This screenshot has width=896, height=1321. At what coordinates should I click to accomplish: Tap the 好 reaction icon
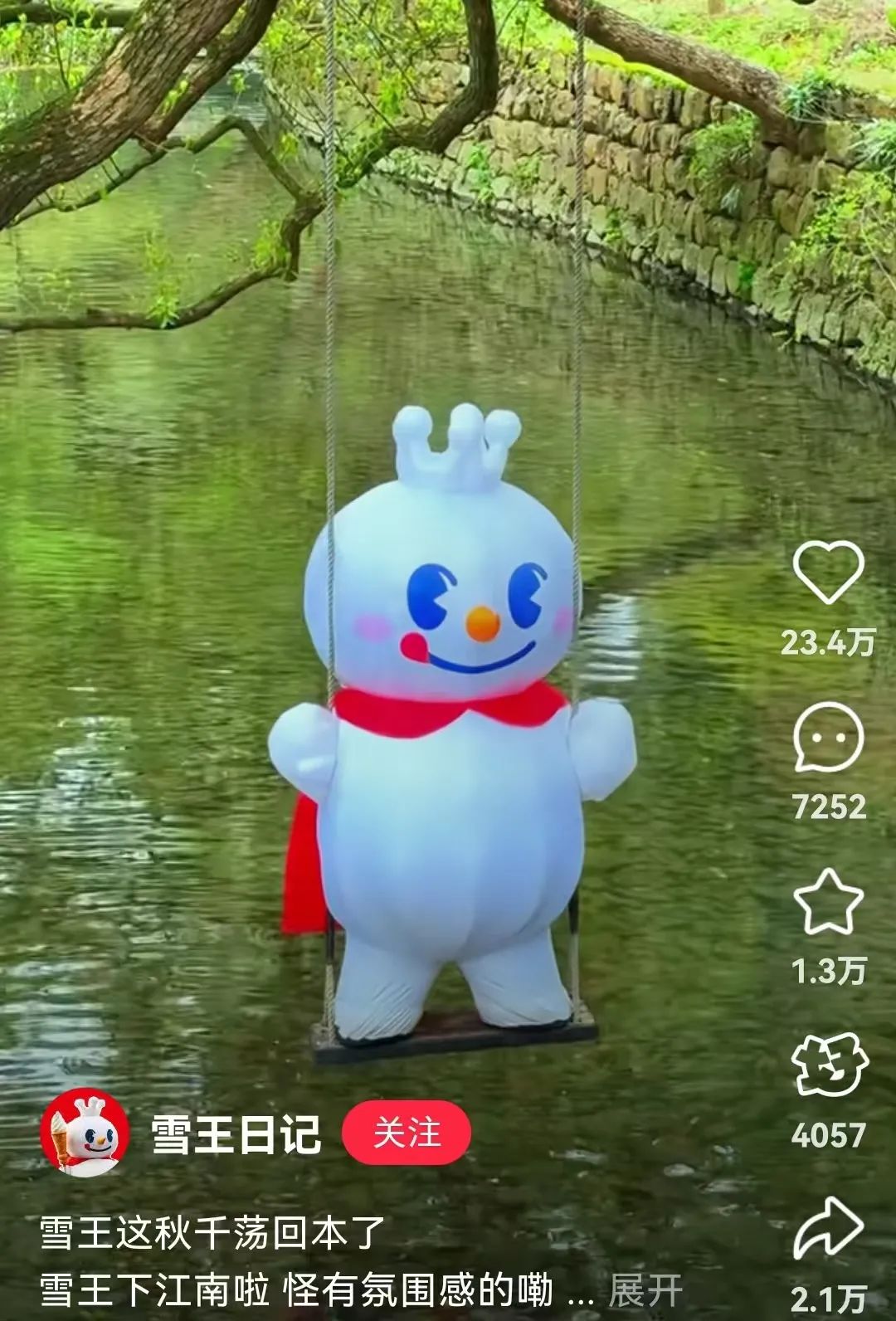[x=829, y=1066]
